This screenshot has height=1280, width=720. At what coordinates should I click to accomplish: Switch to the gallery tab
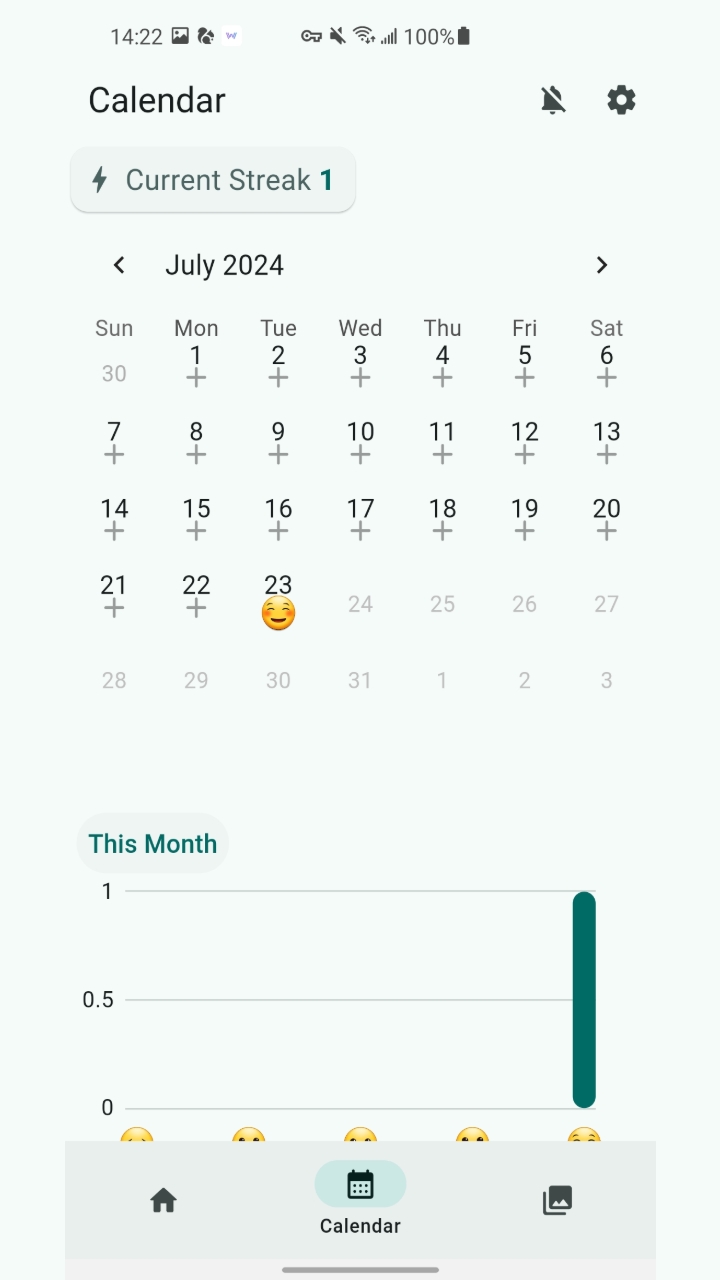tap(557, 1200)
